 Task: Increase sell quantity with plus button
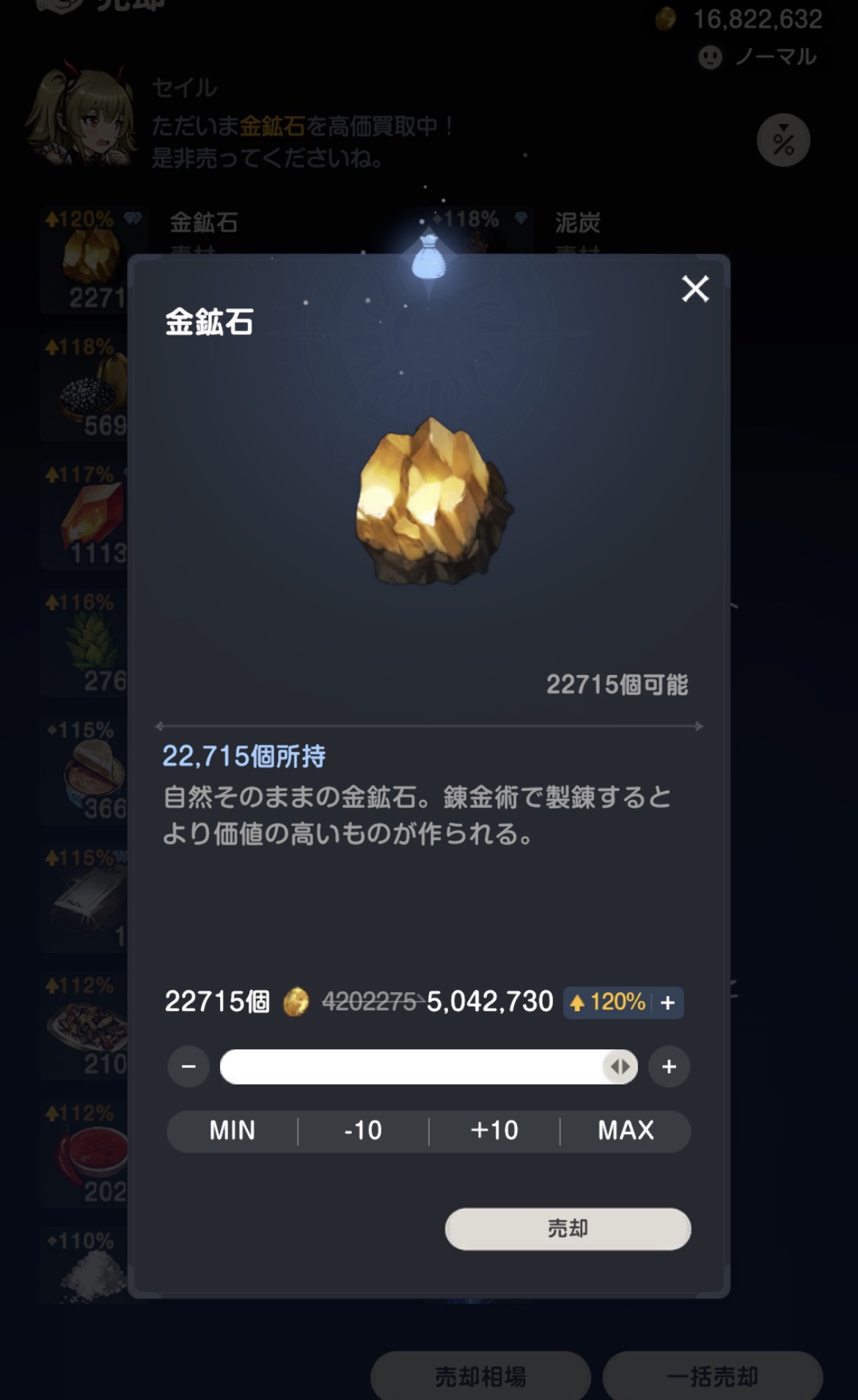point(669,1066)
